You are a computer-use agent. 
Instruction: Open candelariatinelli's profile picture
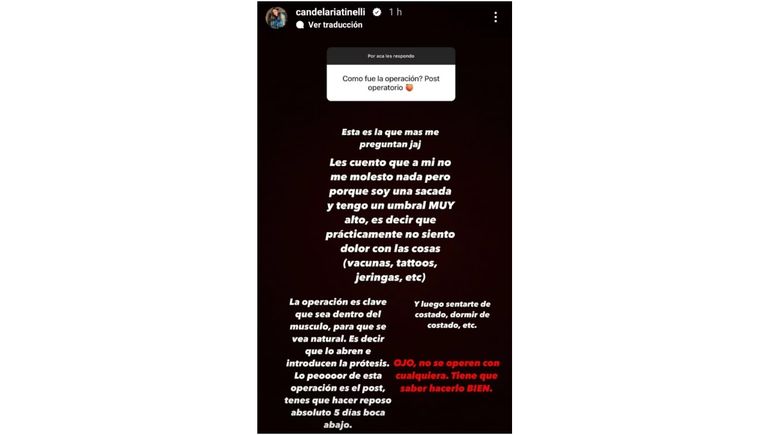[276, 17]
